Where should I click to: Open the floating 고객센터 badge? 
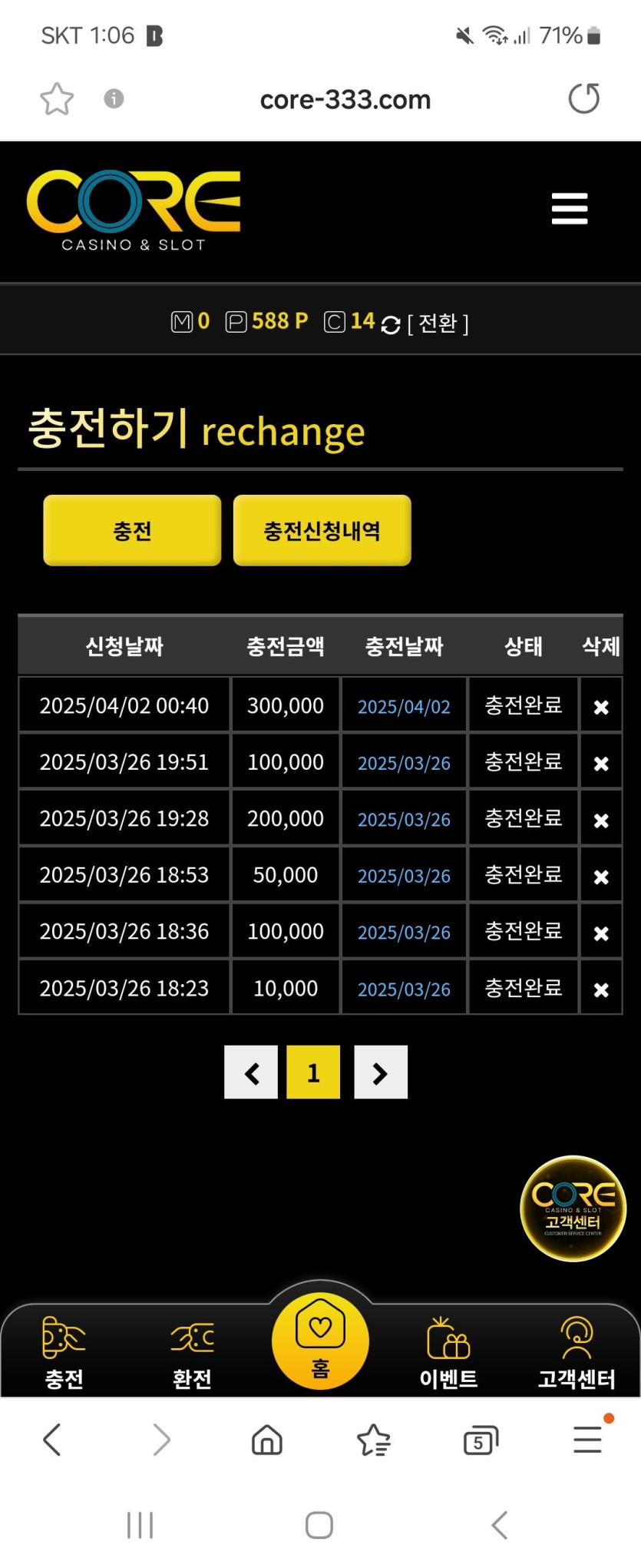coord(573,1208)
